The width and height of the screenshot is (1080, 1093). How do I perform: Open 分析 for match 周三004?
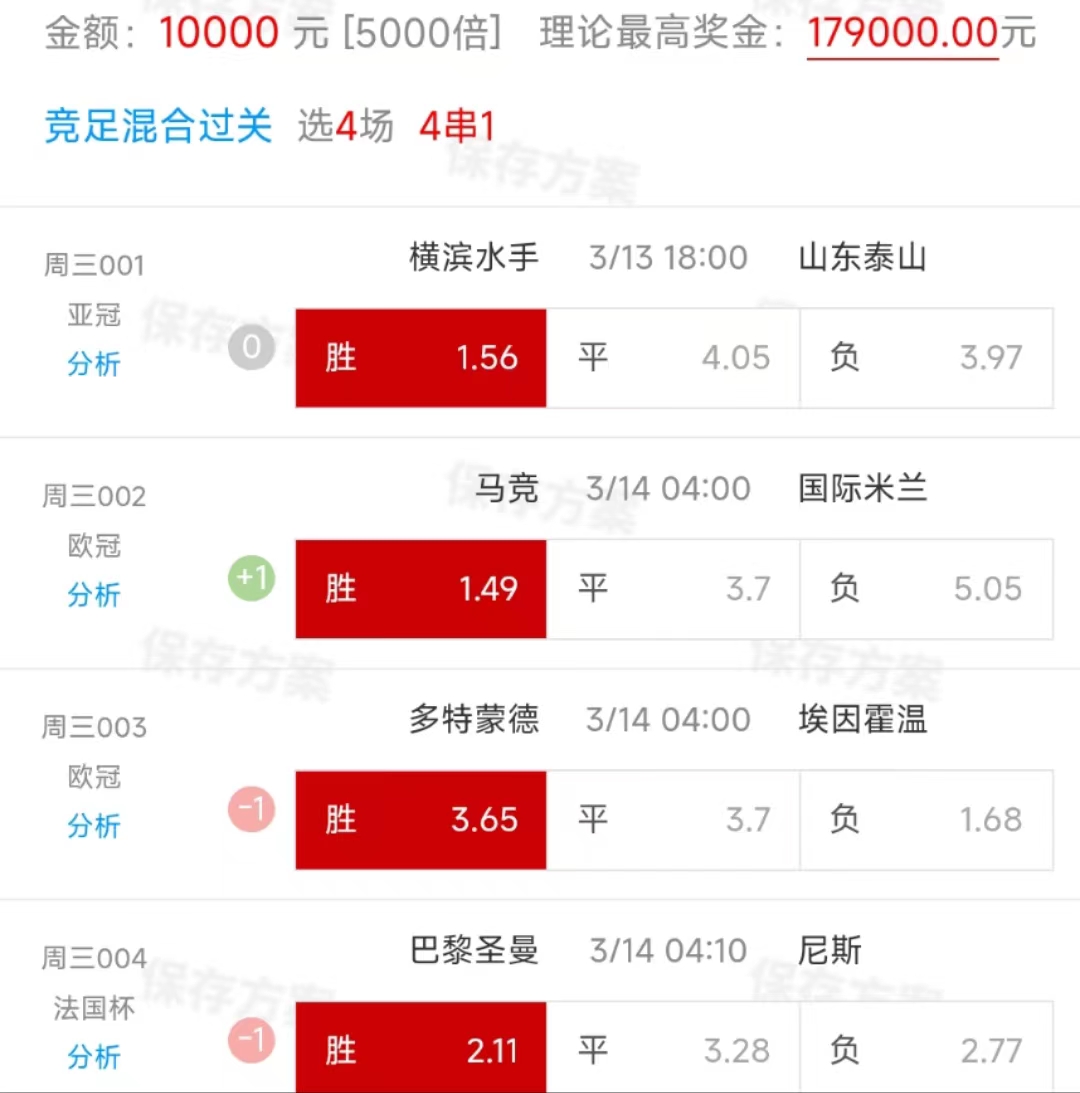click(93, 1057)
